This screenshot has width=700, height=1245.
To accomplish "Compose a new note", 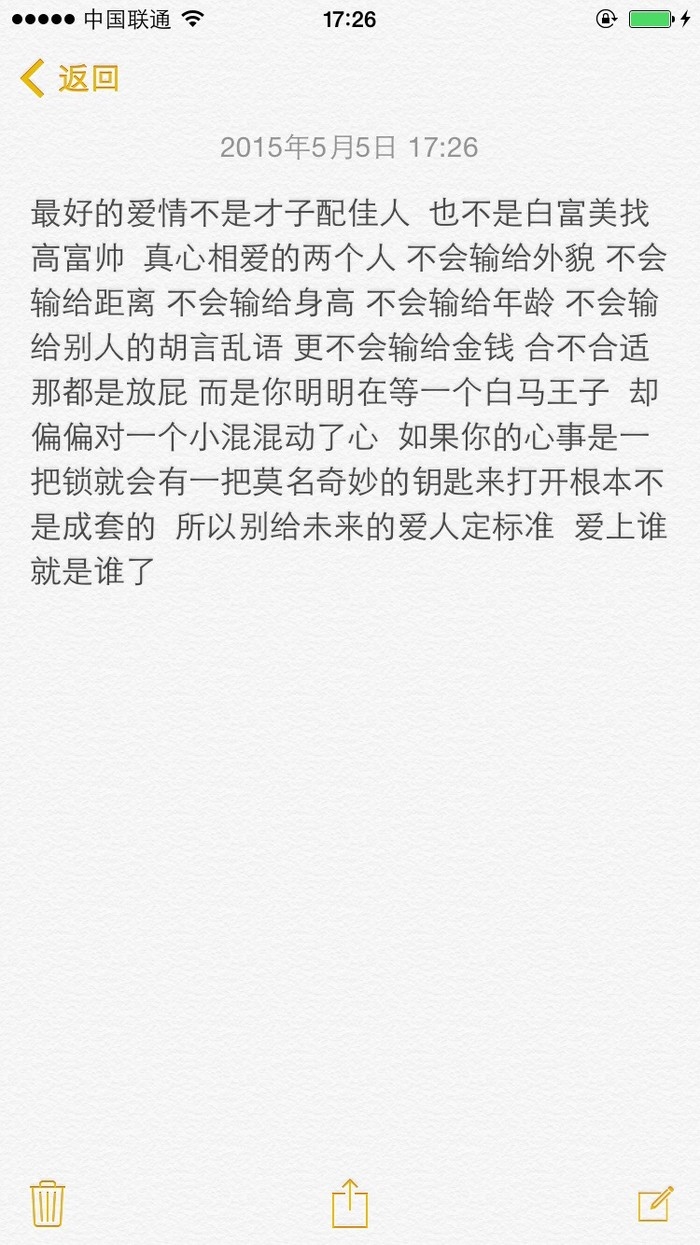I will coord(656,1204).
